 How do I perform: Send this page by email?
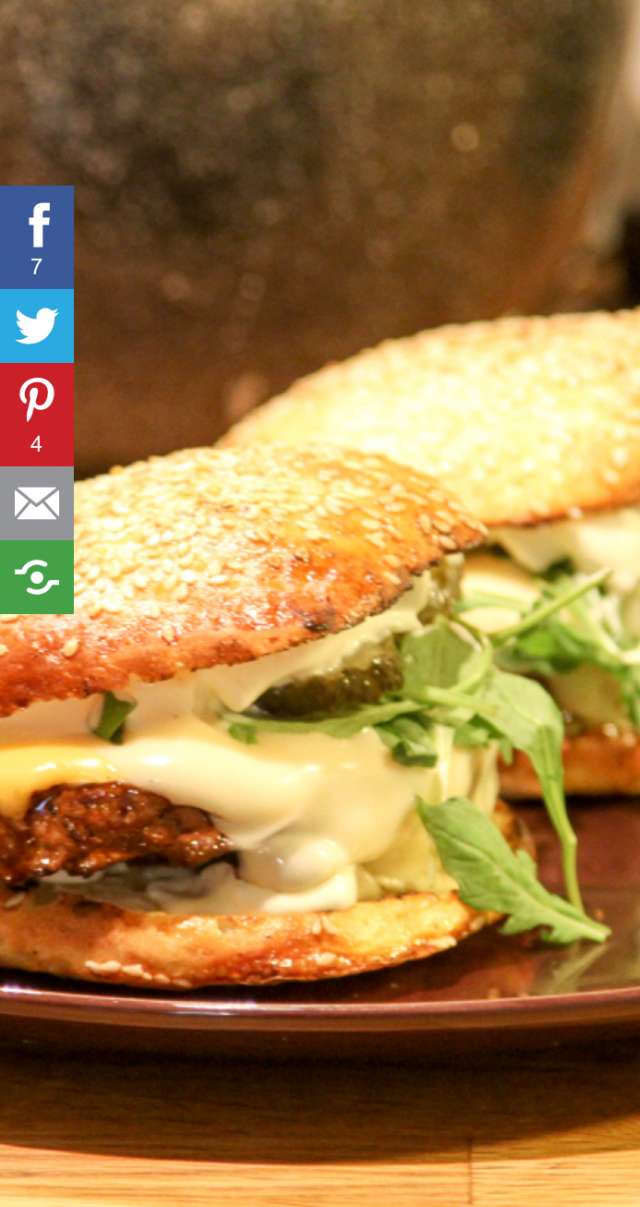[37, 503]
